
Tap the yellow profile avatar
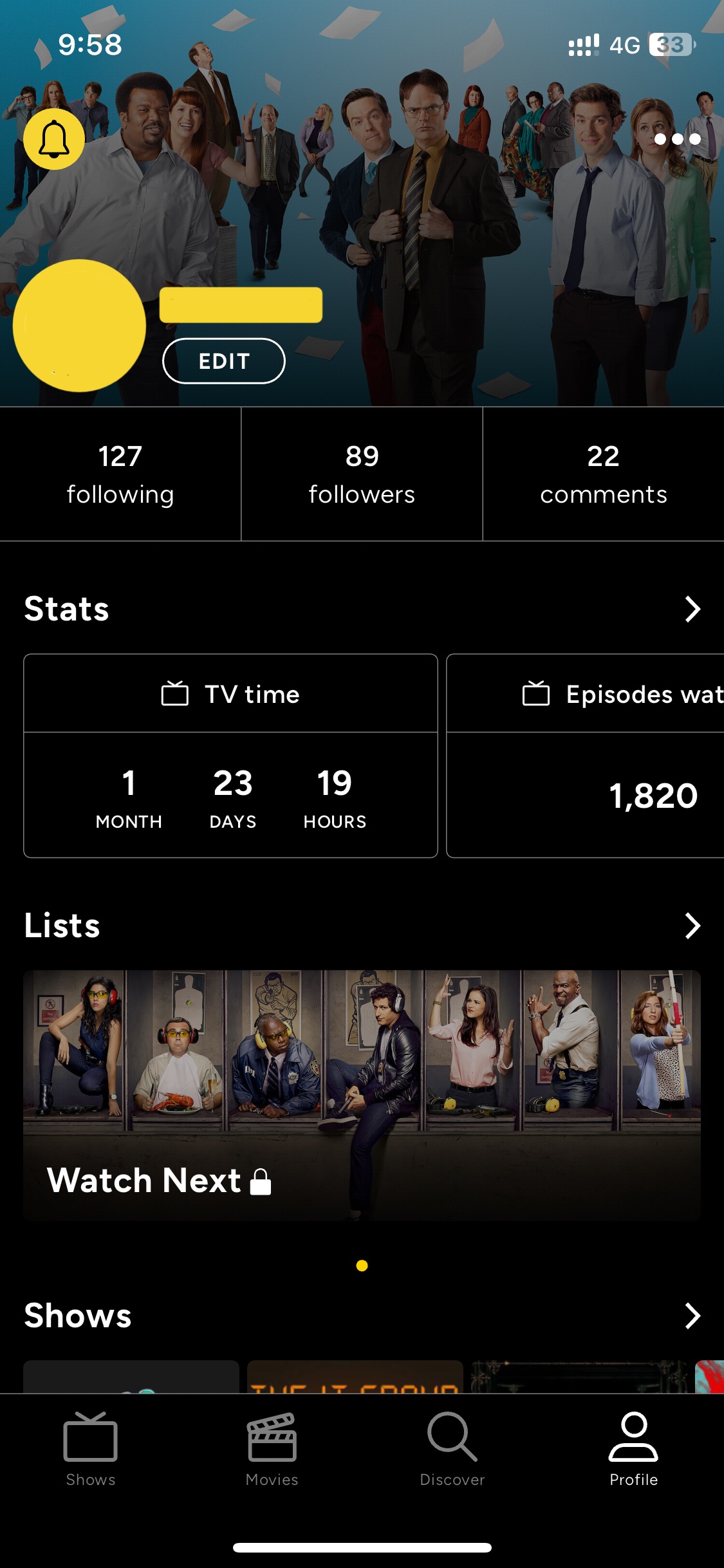[79, 326]
